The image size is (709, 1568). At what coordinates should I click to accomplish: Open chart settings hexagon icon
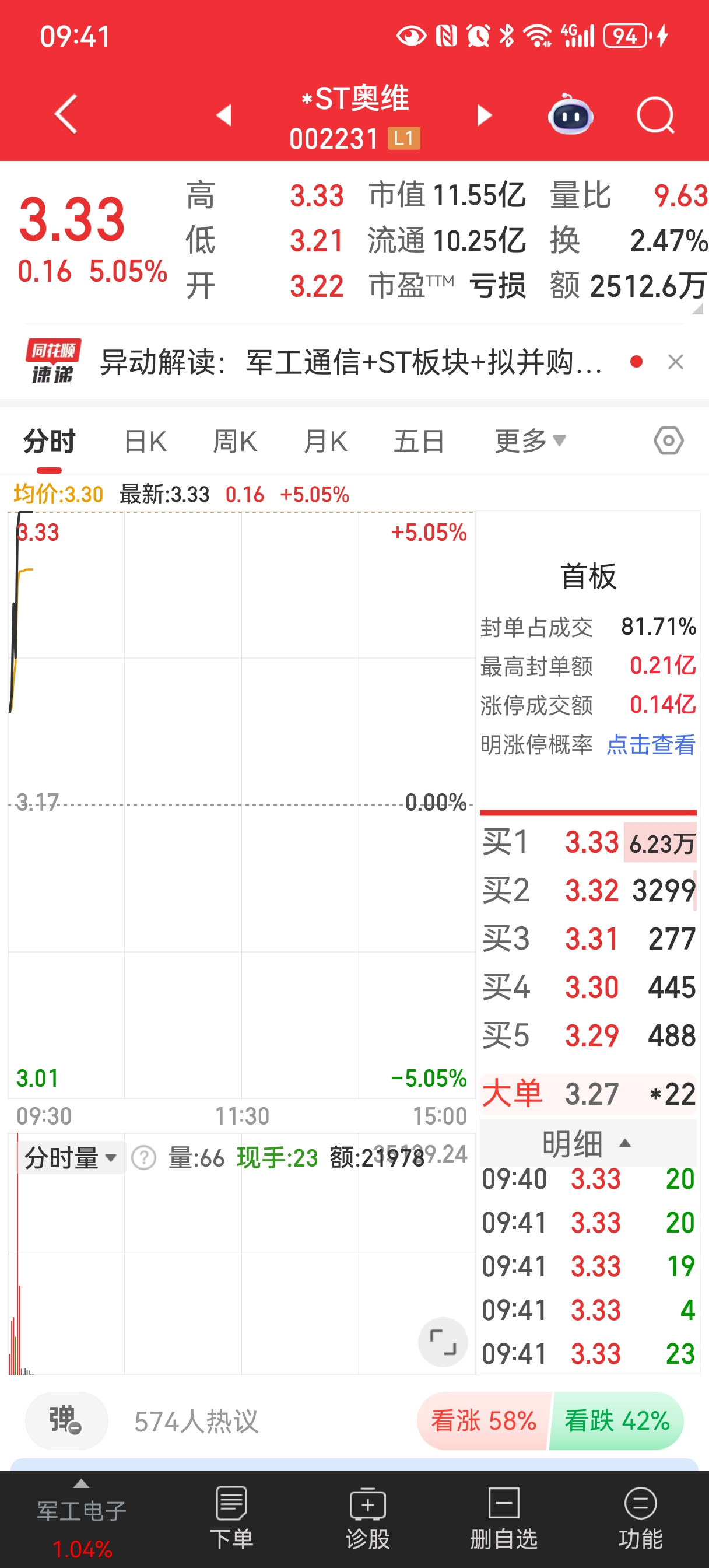(x=668, y=440)
